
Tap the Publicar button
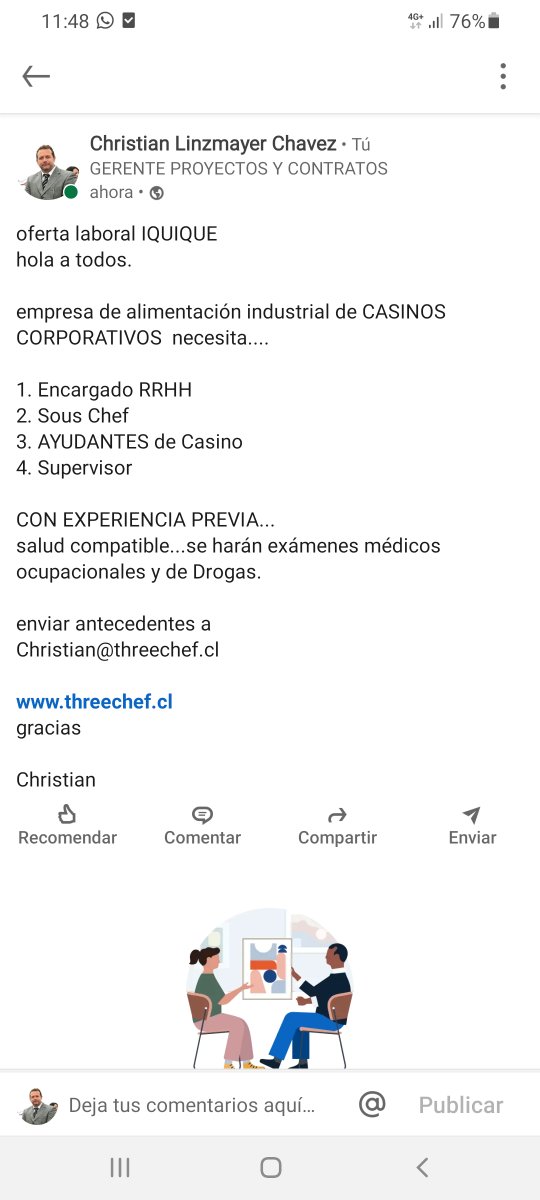tap(461, 1105)
